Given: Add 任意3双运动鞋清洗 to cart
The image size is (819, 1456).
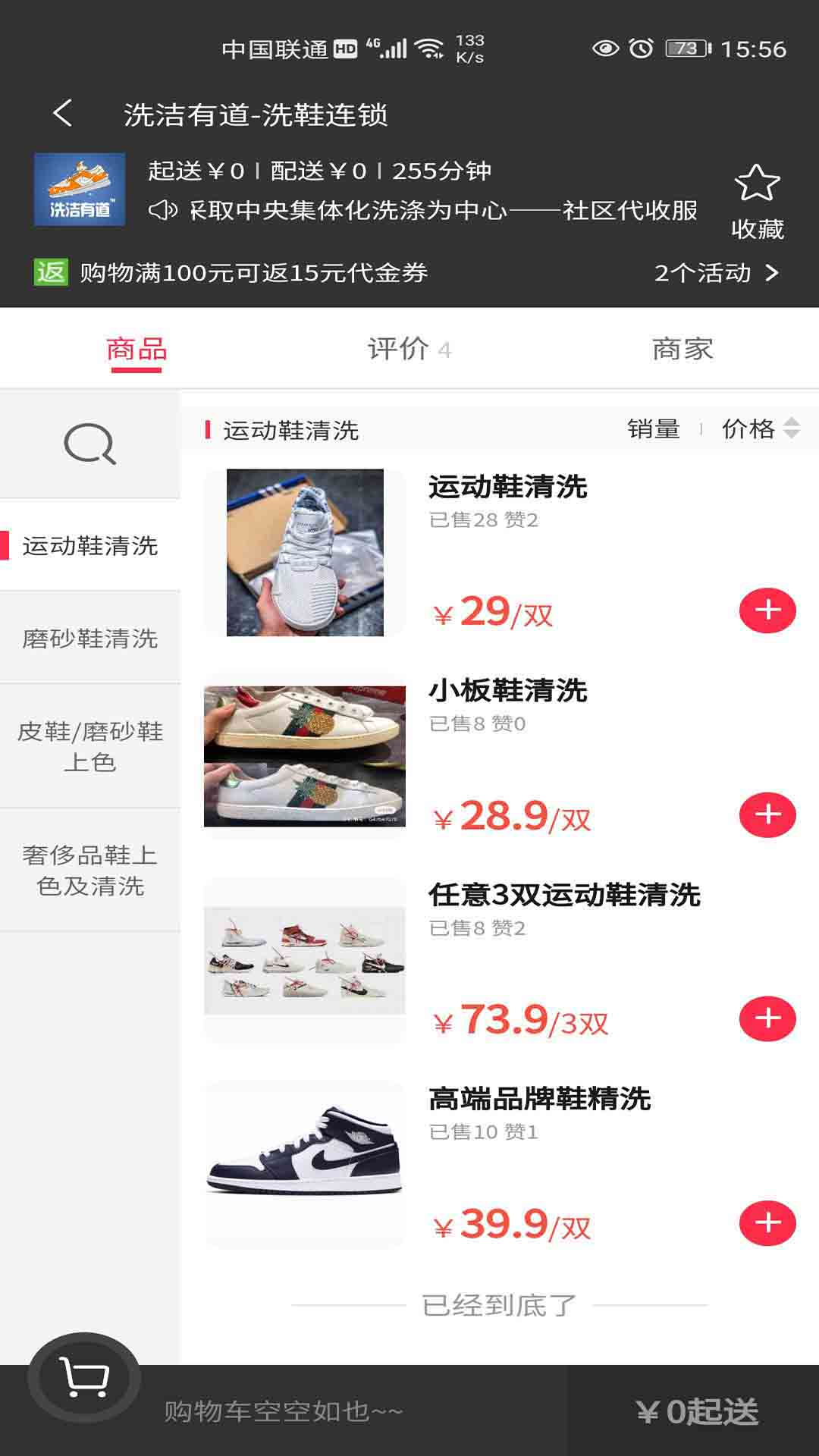Looking at the screenshot, I should tap(767, 1018).
